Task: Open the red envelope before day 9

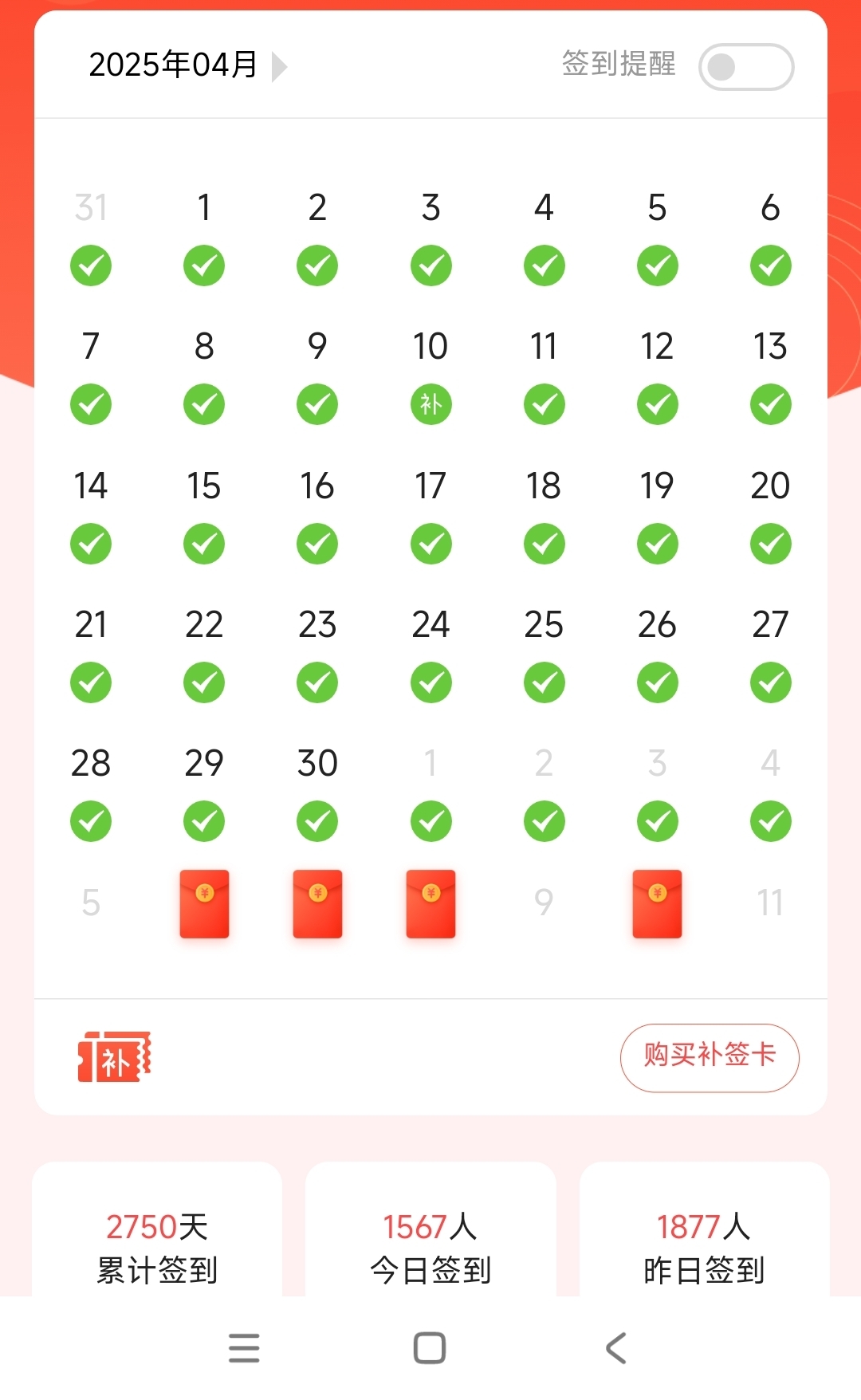Action: point(431,903)
